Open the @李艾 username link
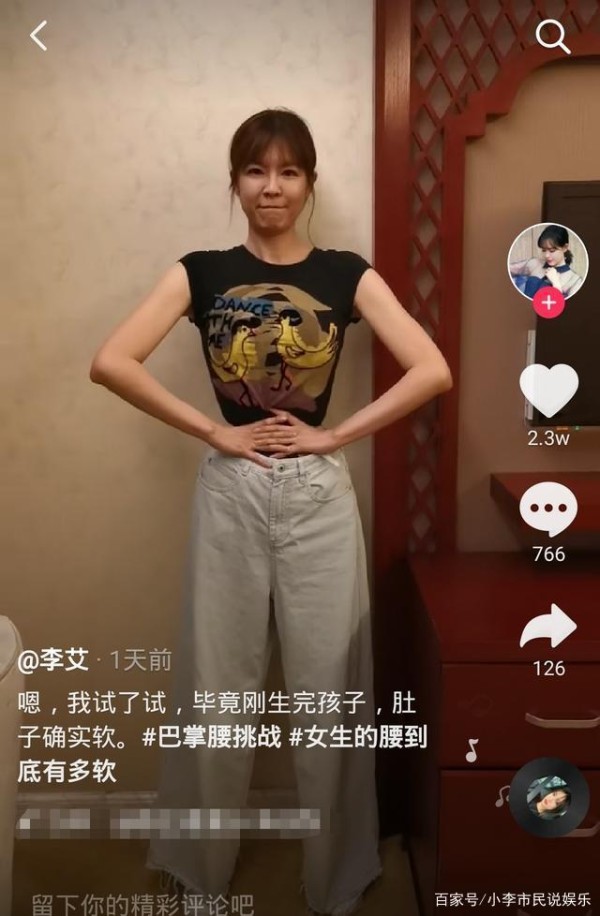This screenshot has width=600, height=916. tap(53, 660)
